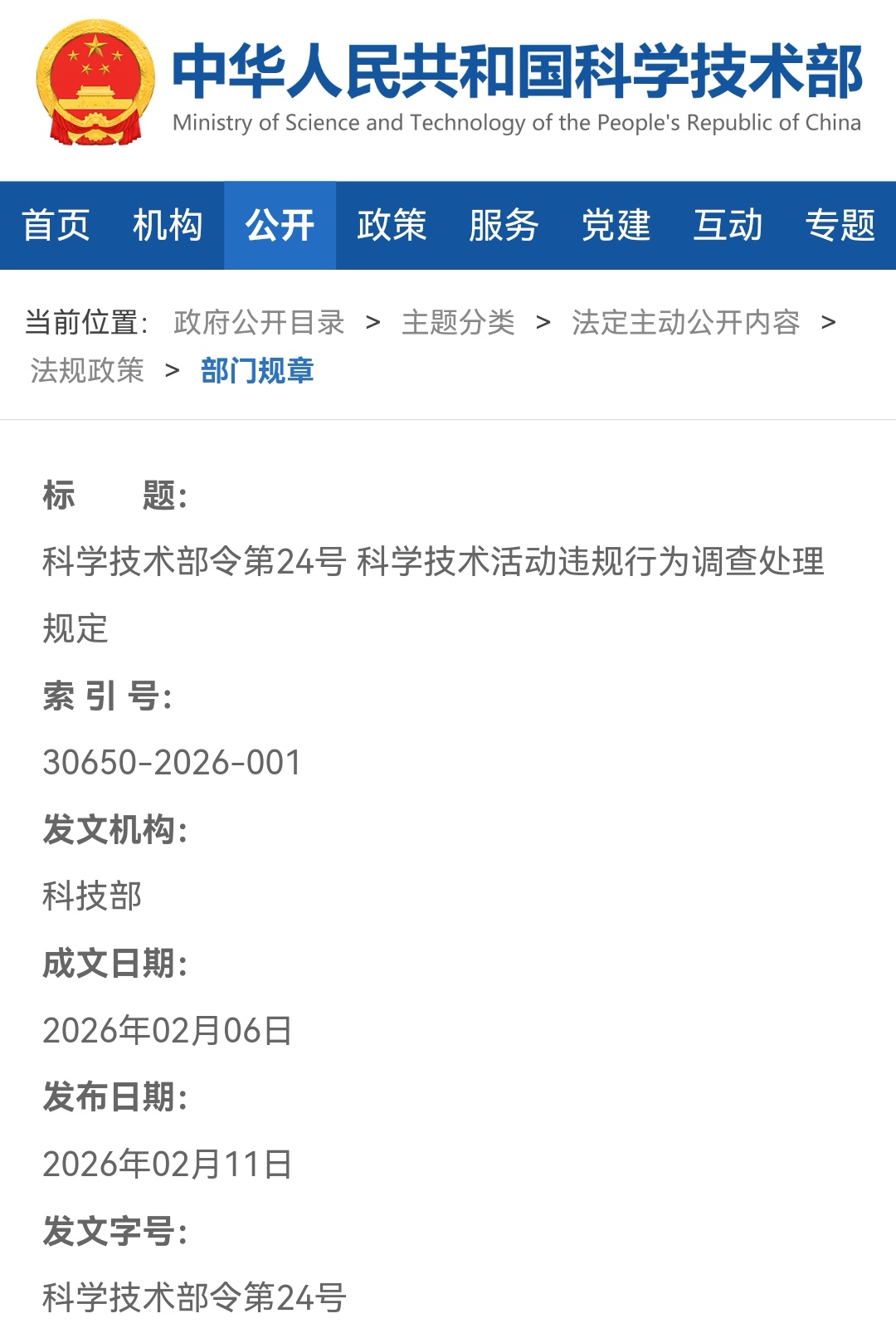
Task: Open the highlighted 公开 navigation tab
Action: tap(280, 226)
